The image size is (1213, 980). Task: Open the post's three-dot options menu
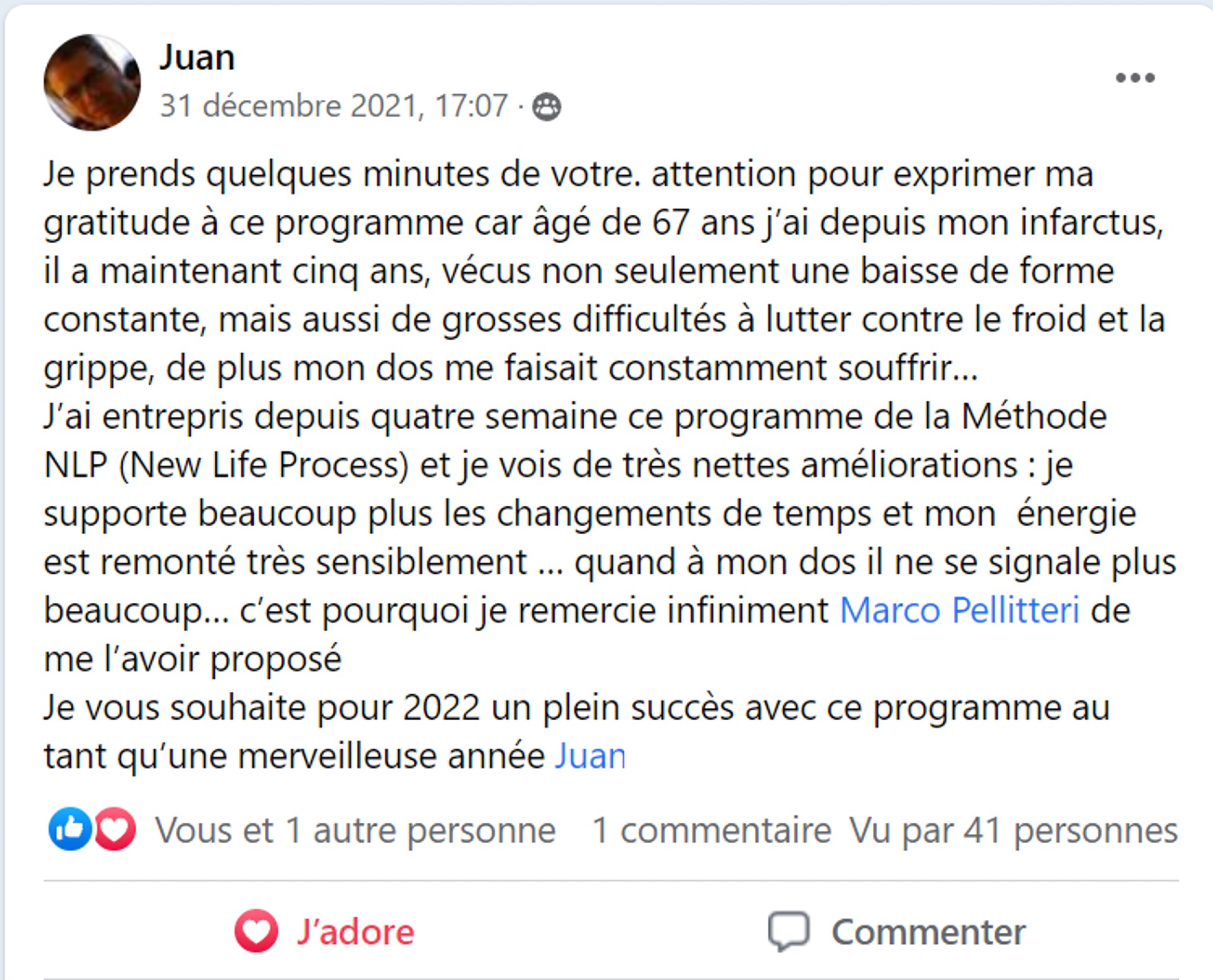tap(1135, 78)
